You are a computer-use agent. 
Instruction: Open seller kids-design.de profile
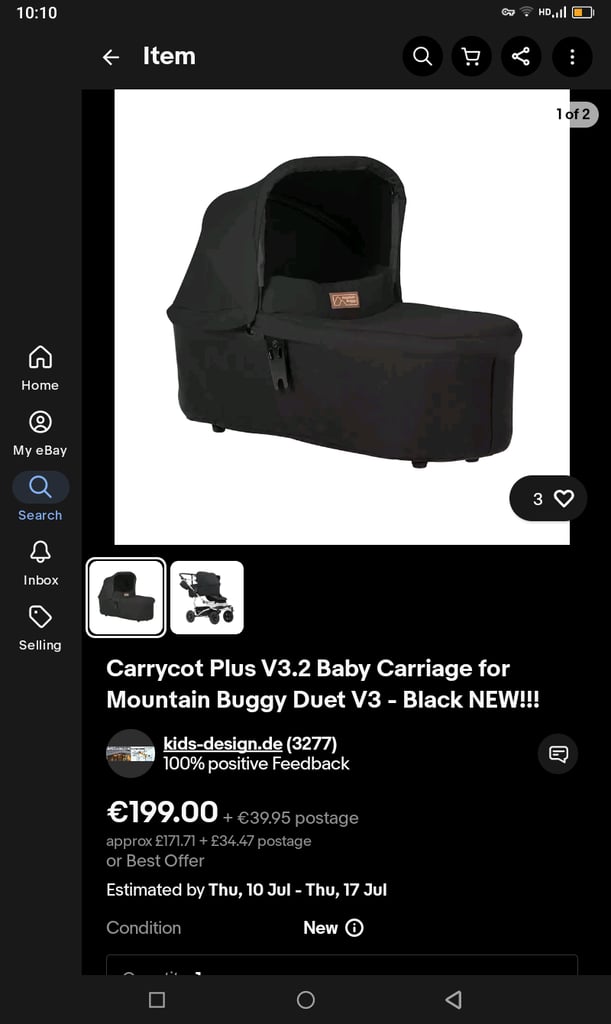(223, 743)
